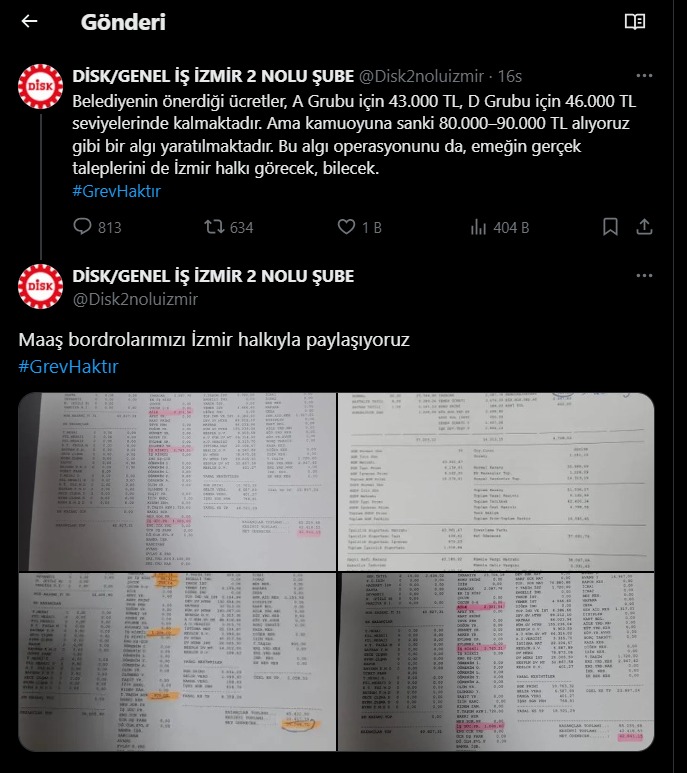Open #GrevHaktır hashtag under the Maaş bordrolarımızı text
Viewport: 687px width, 773px height.
[68, 367]
